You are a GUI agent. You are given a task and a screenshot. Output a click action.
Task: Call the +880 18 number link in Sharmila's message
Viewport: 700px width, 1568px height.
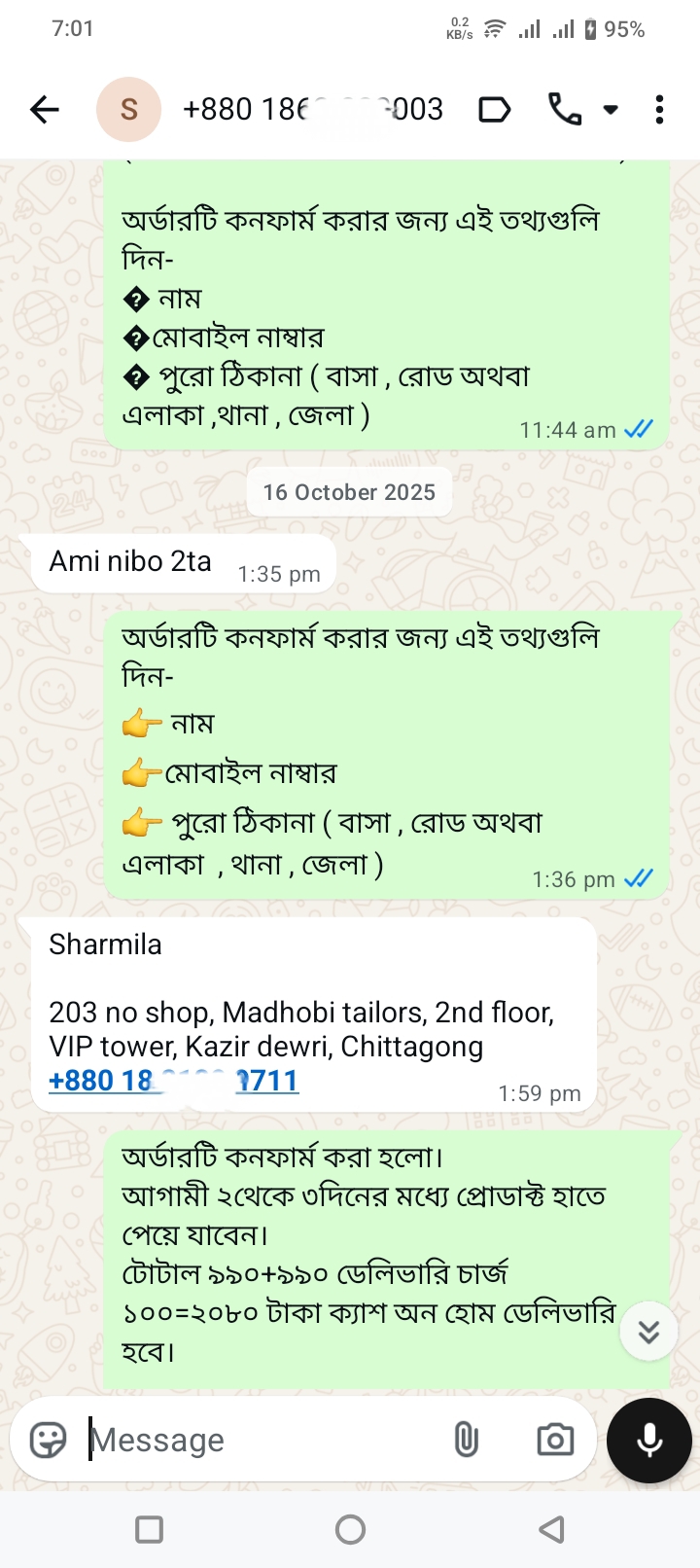click(x=173, y=1080)
